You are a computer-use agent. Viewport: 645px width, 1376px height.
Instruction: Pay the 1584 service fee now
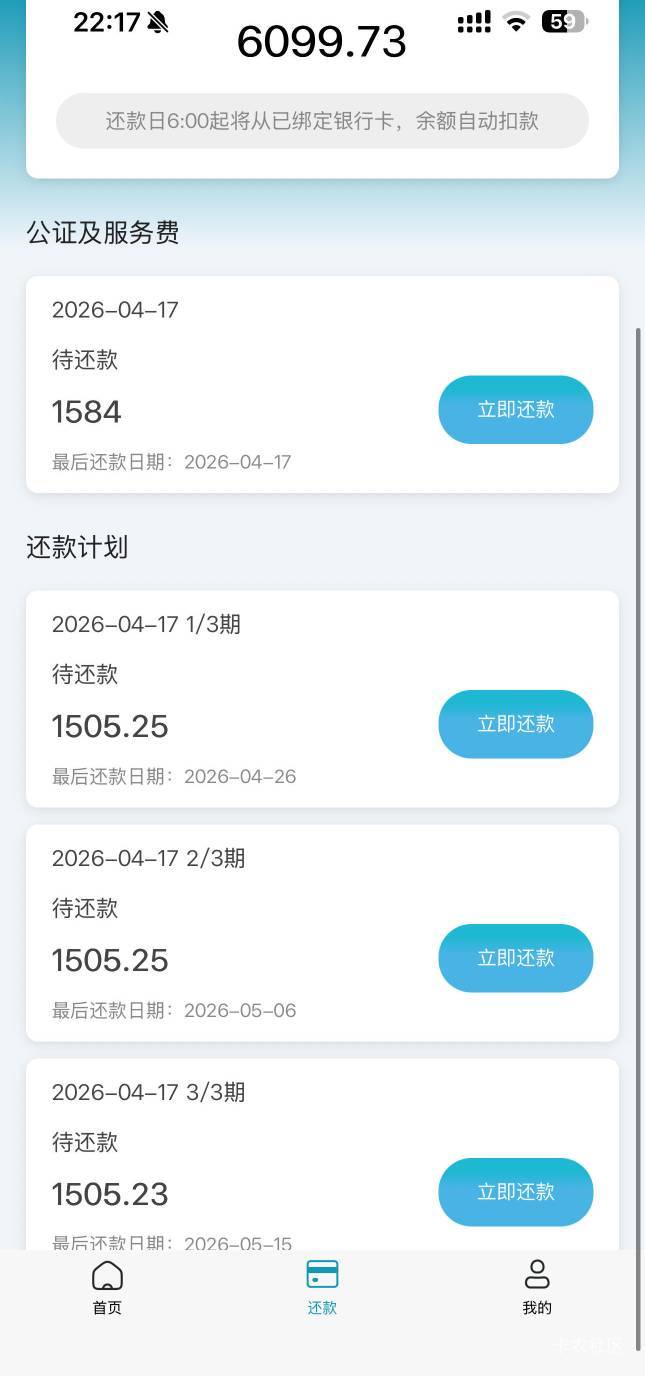point(515,410)
